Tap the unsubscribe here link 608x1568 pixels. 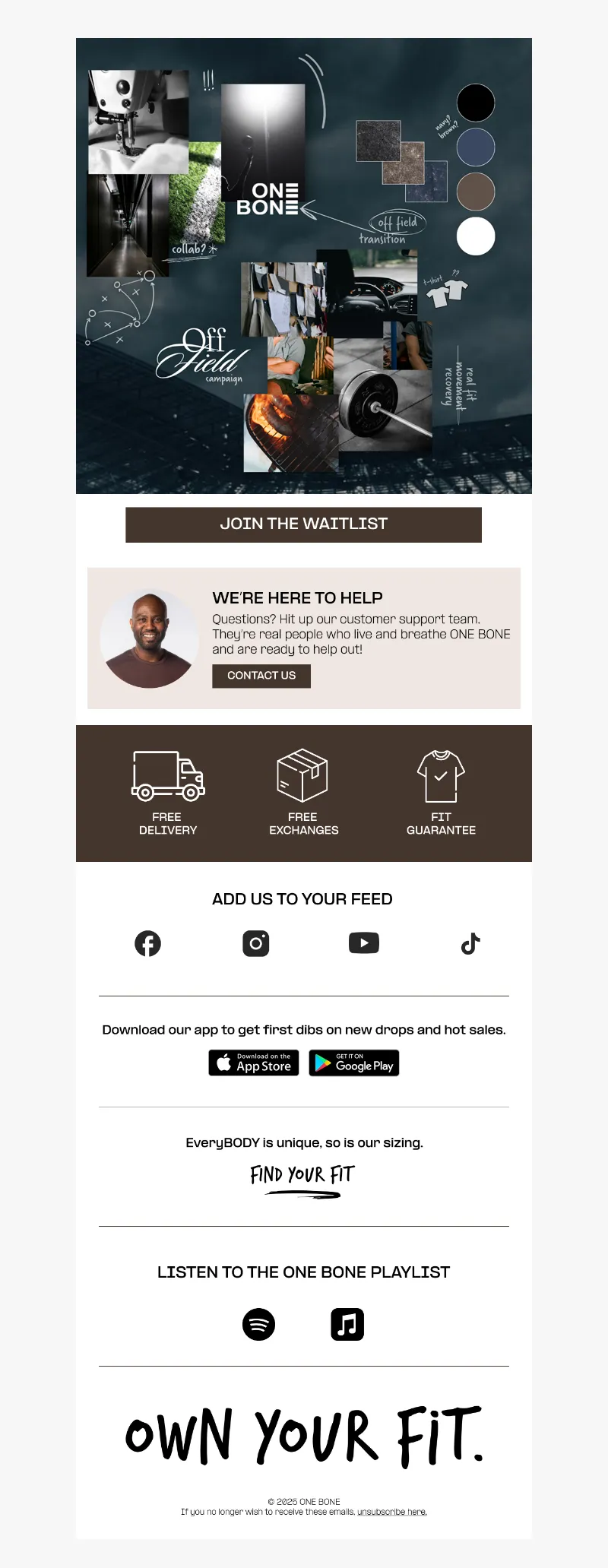point(391,1512)
